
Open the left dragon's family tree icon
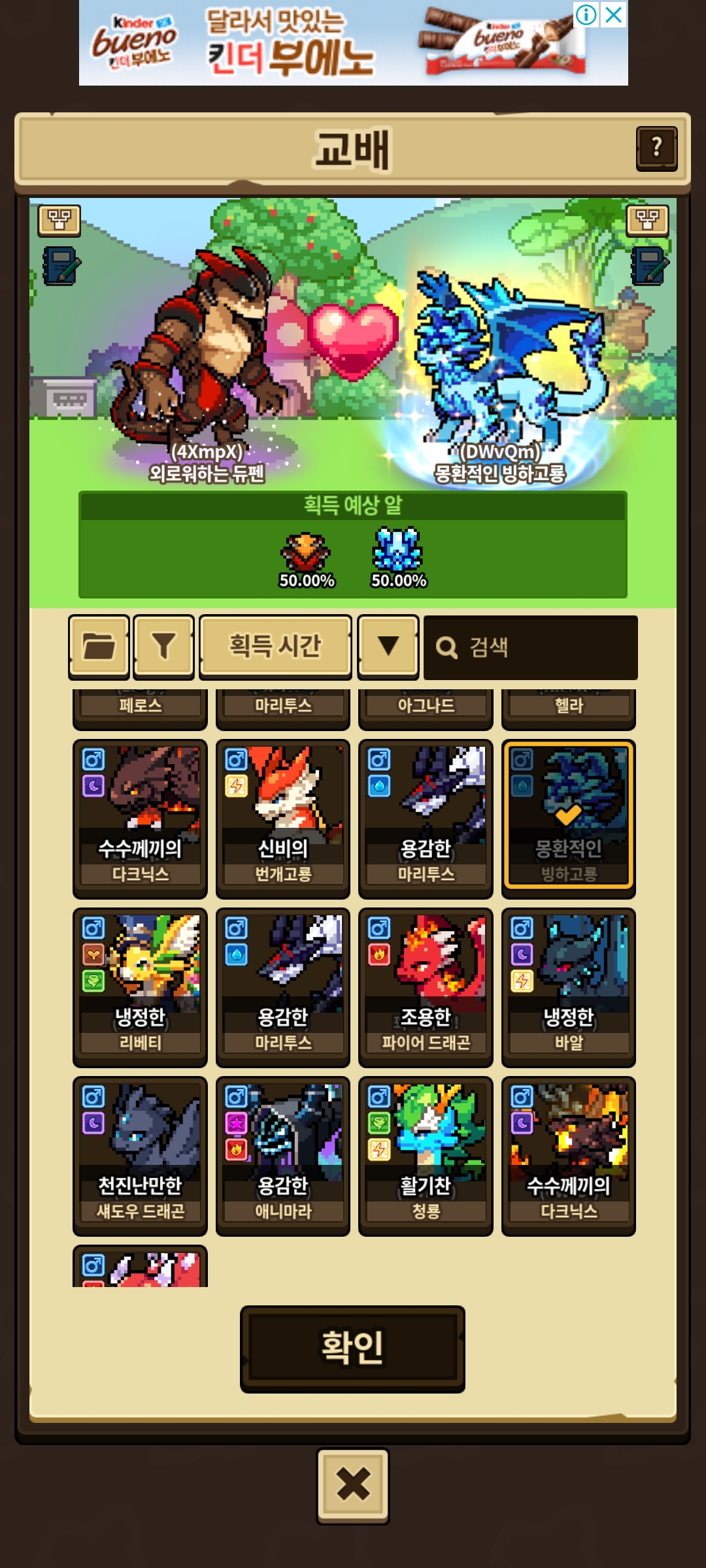pyautogui.click(x=59, y=220)
